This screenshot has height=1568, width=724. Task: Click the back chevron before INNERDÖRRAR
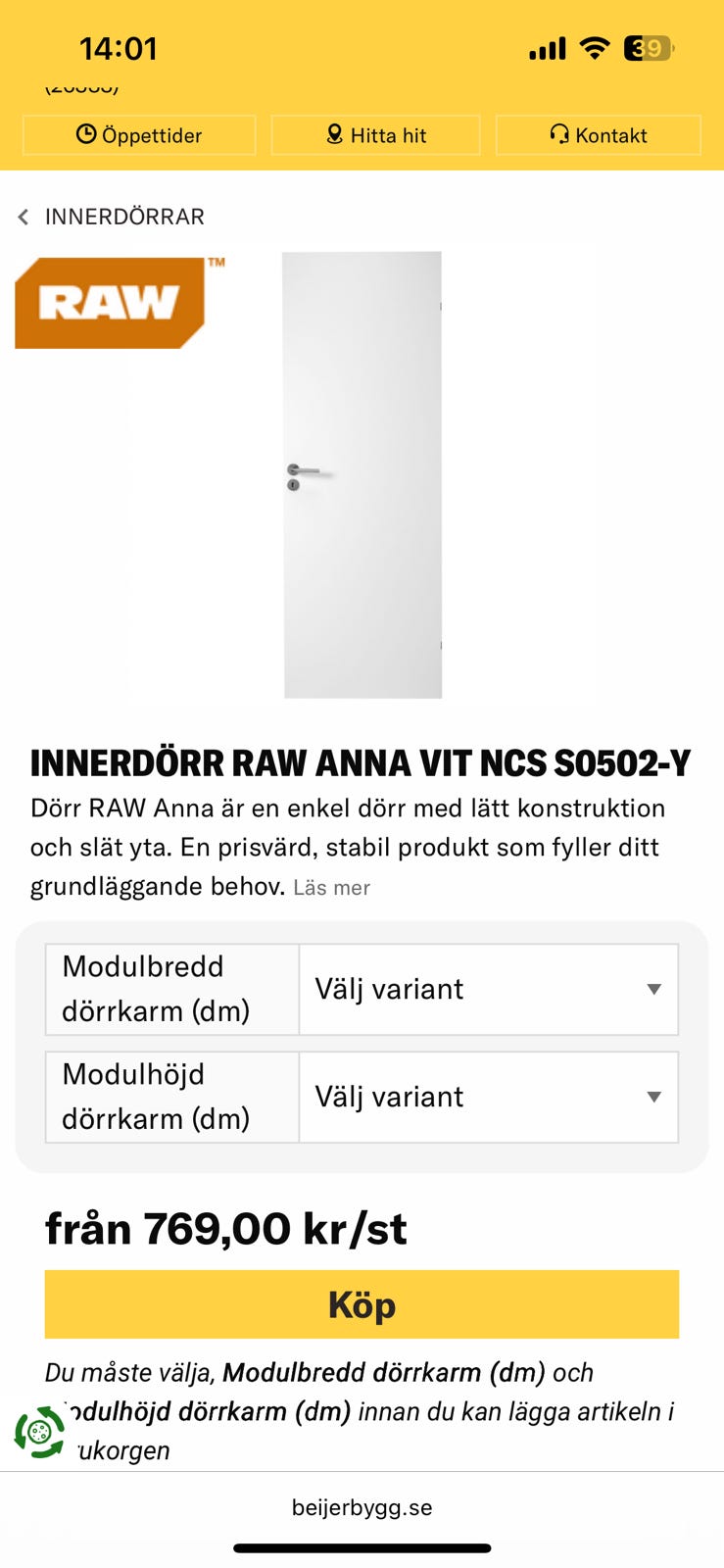point(23,217)
